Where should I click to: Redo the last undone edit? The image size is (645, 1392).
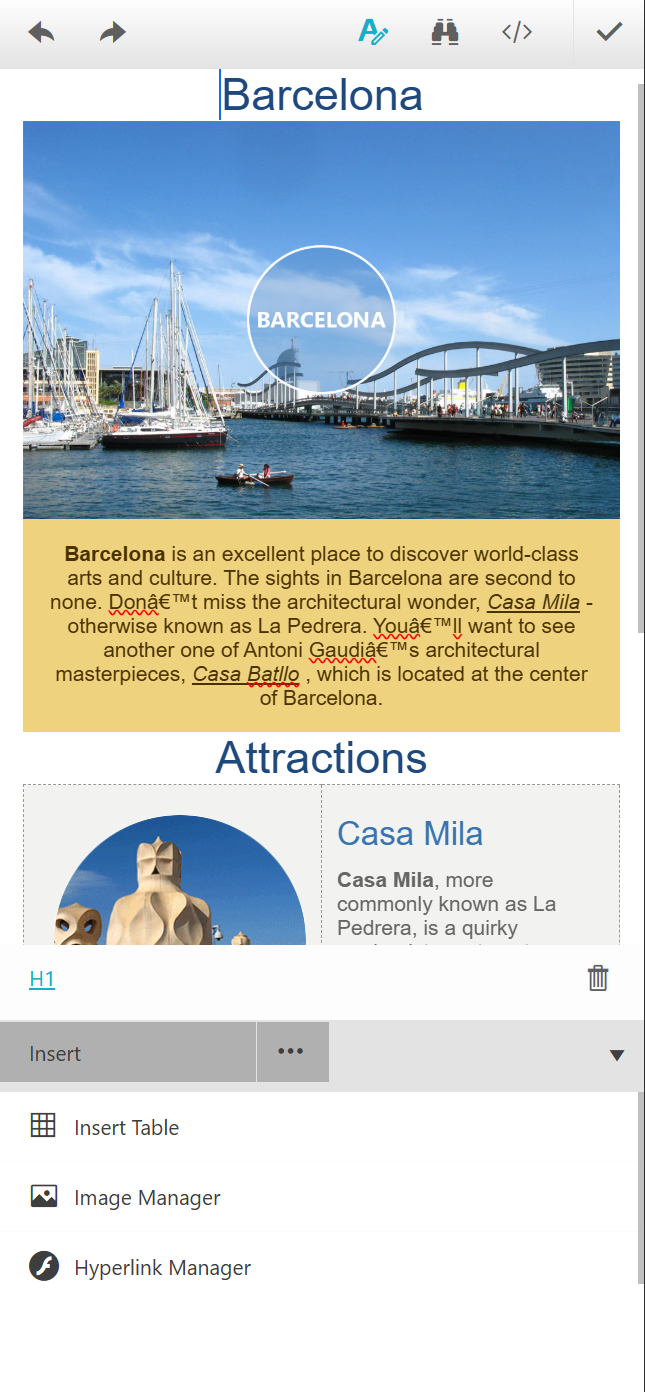[113, 33]
